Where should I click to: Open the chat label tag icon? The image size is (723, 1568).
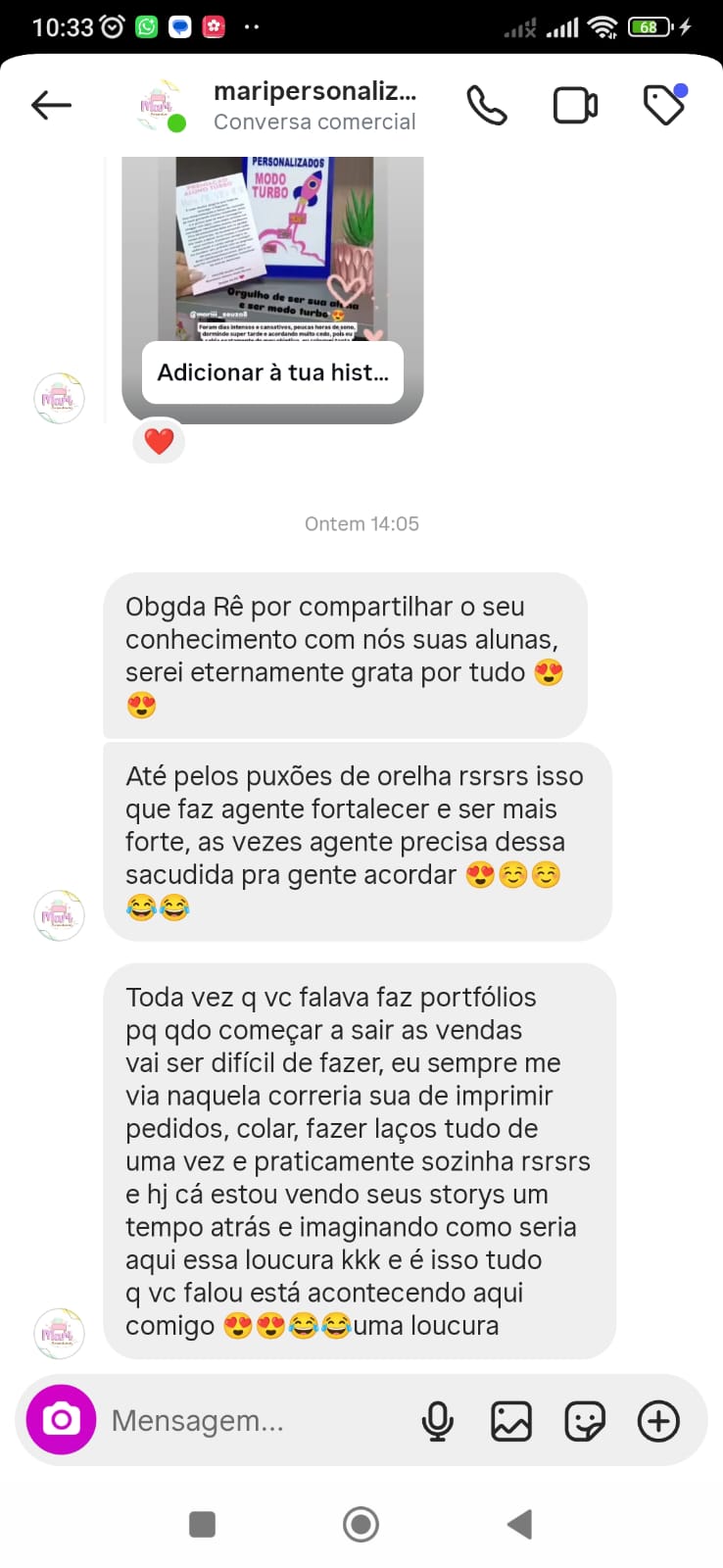(x=663, y=106)
